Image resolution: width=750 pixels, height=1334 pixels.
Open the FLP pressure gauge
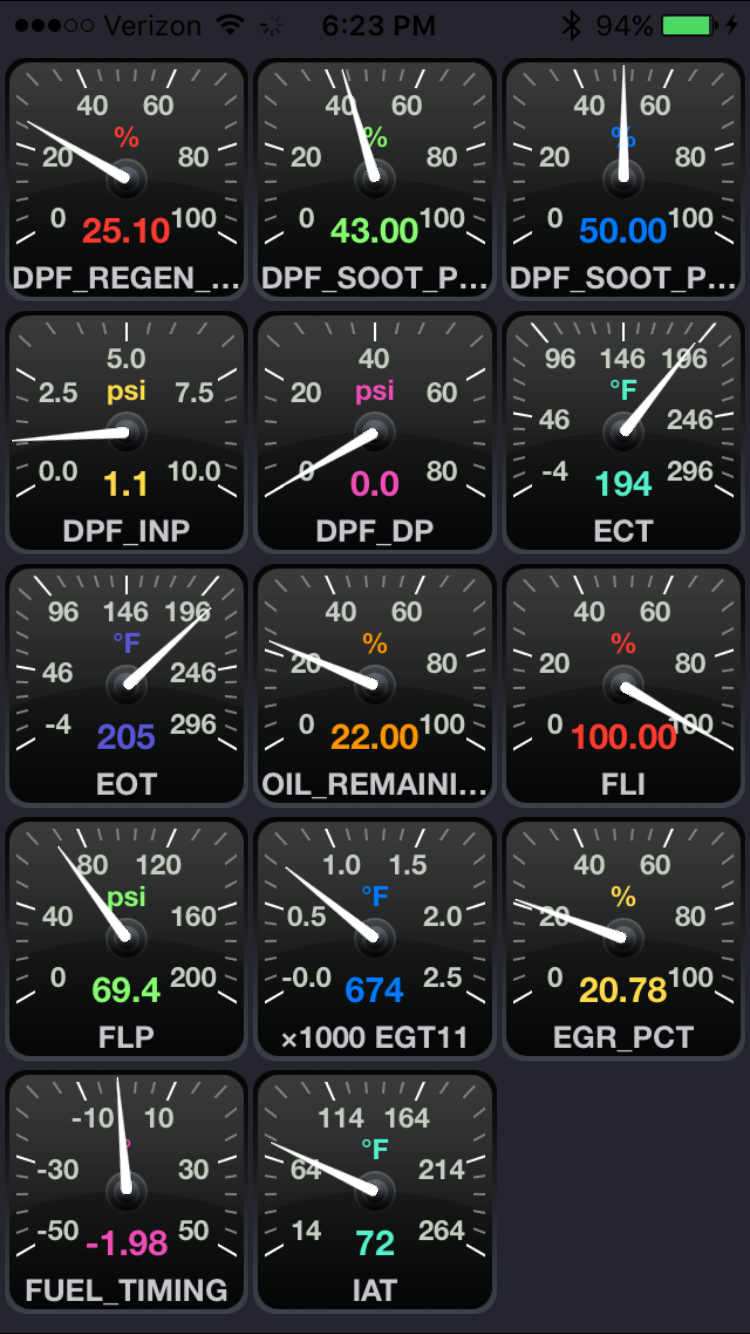pyautogui.click(x=126, y=938)
